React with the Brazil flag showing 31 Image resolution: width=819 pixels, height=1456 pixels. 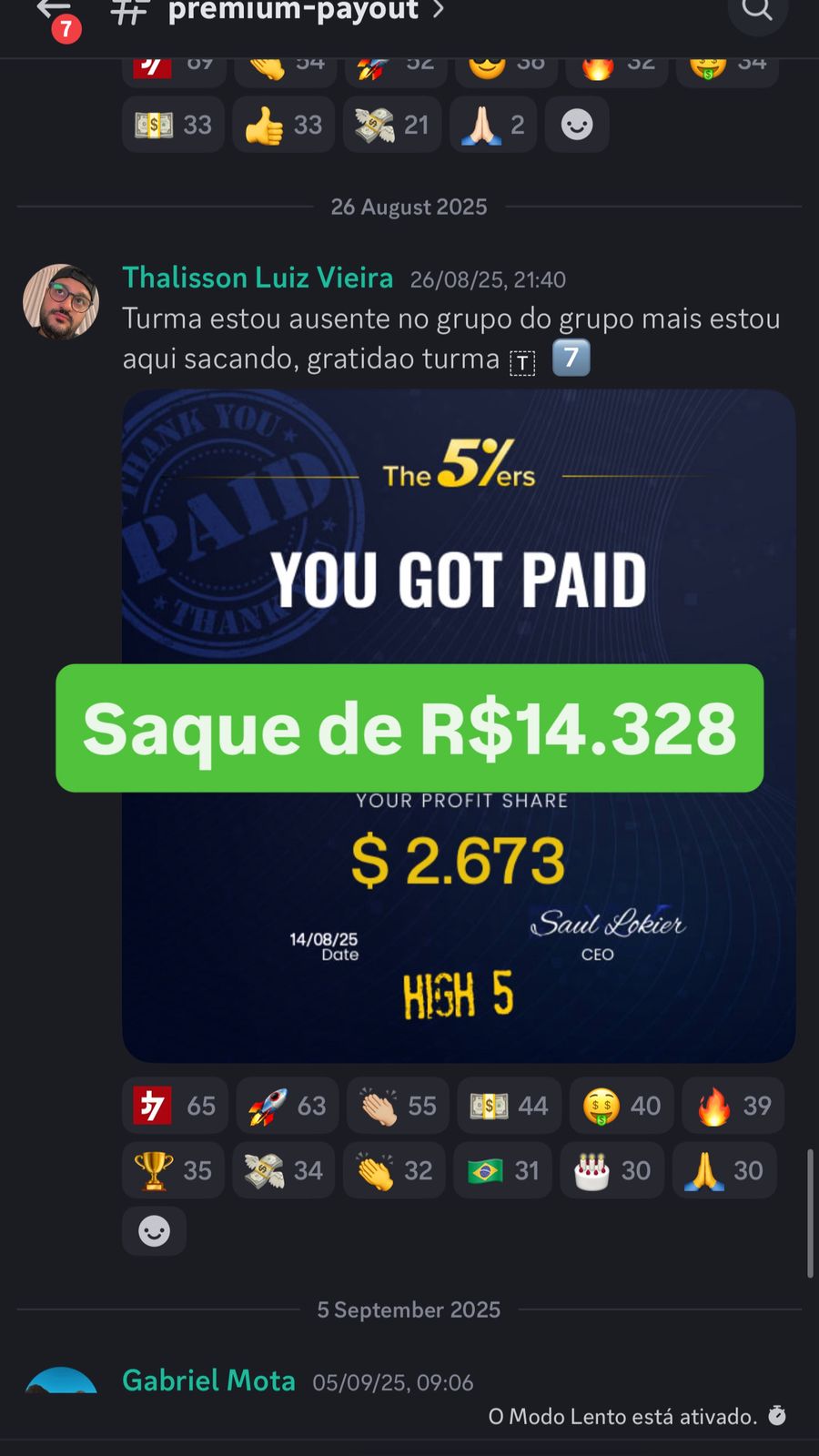(503, 1170)
